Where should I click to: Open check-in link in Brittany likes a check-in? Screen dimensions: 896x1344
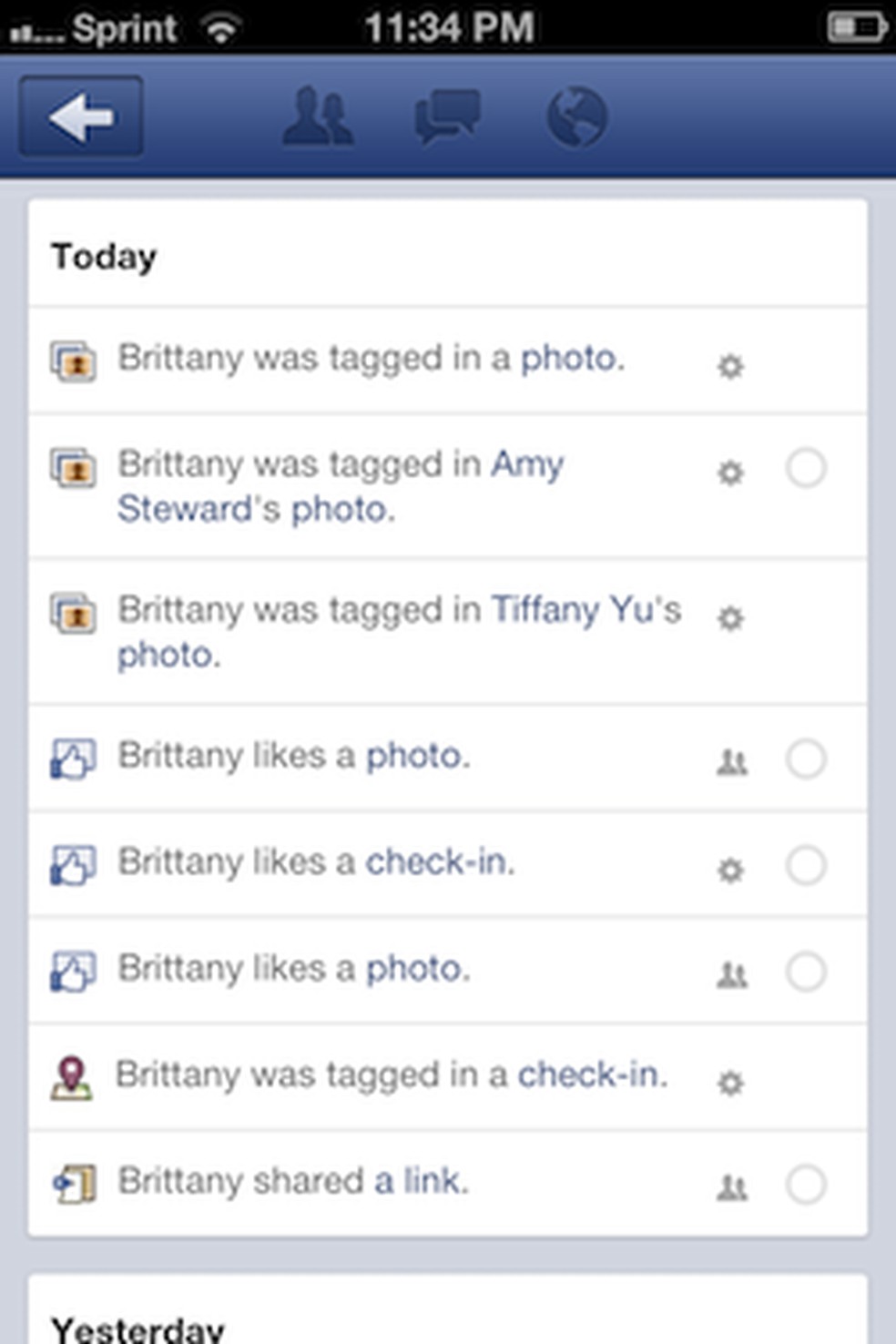pos(439,861)
